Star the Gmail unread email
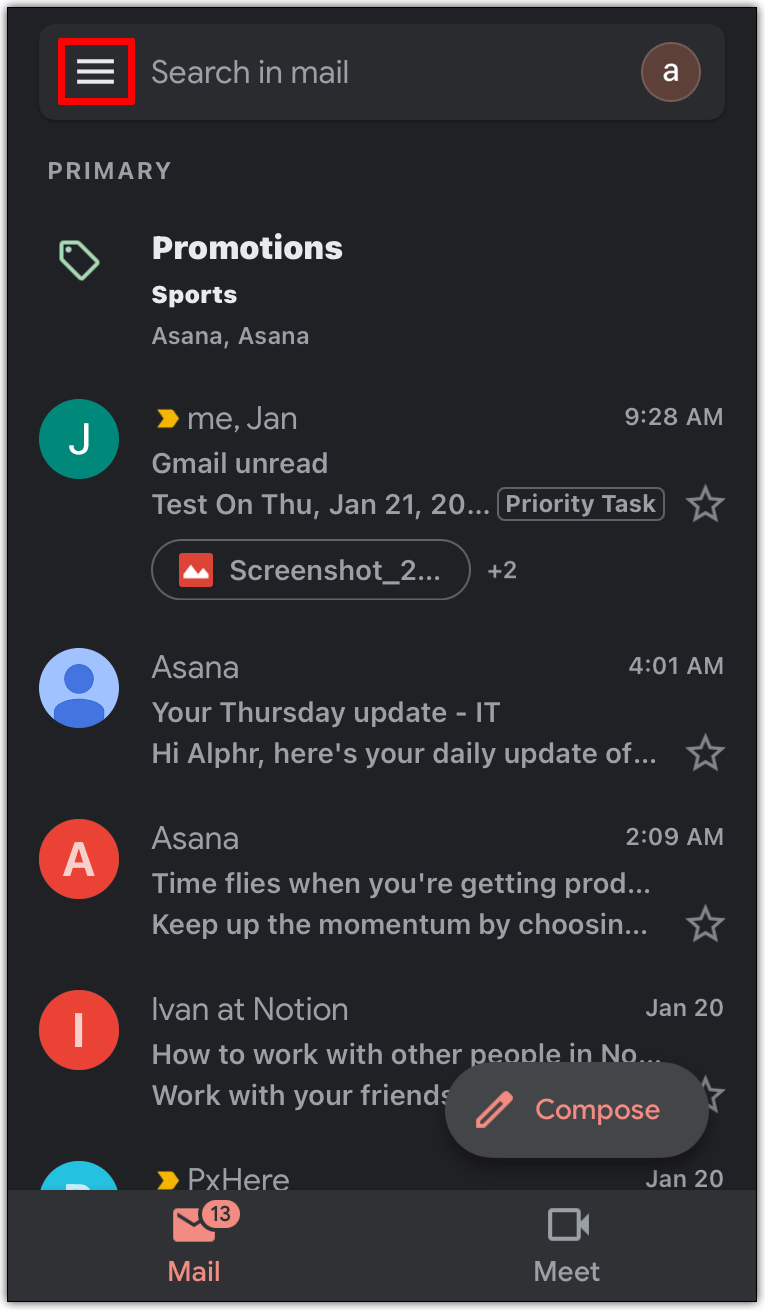Screen dimensions: 765x1310 pos(705,505)
